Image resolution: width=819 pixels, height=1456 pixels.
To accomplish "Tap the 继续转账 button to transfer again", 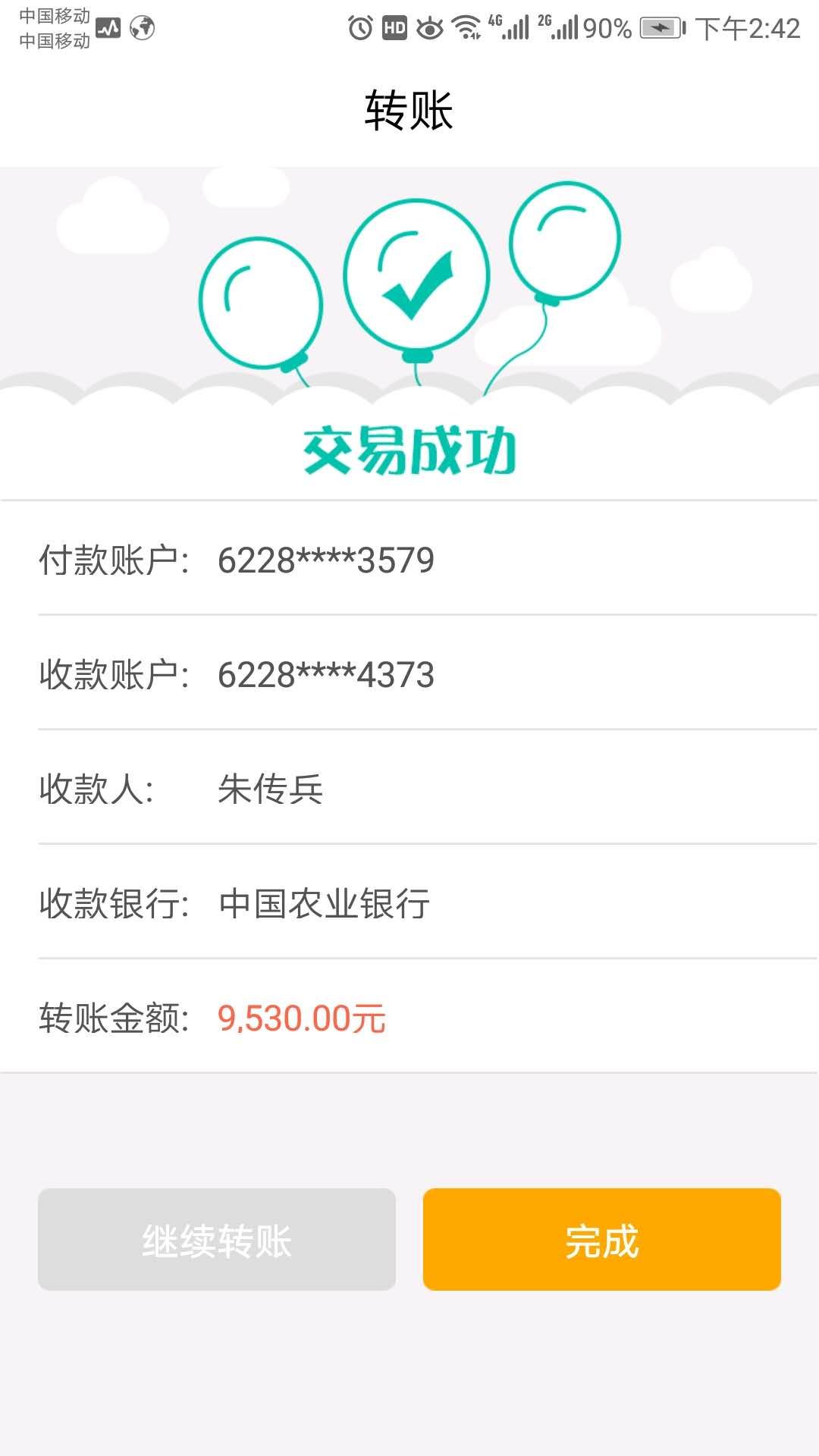I will pos(217,1239).
